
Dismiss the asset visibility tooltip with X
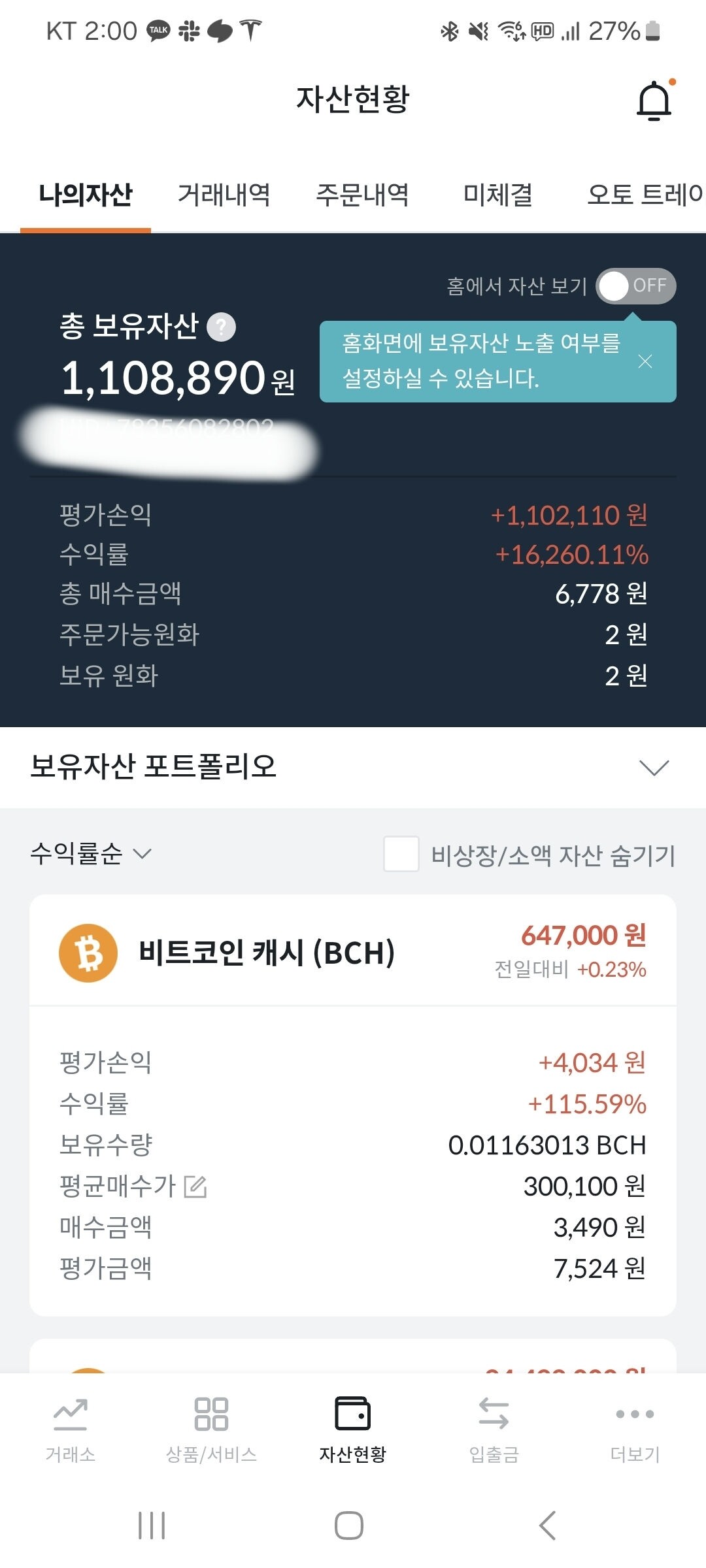coord(645,361)
